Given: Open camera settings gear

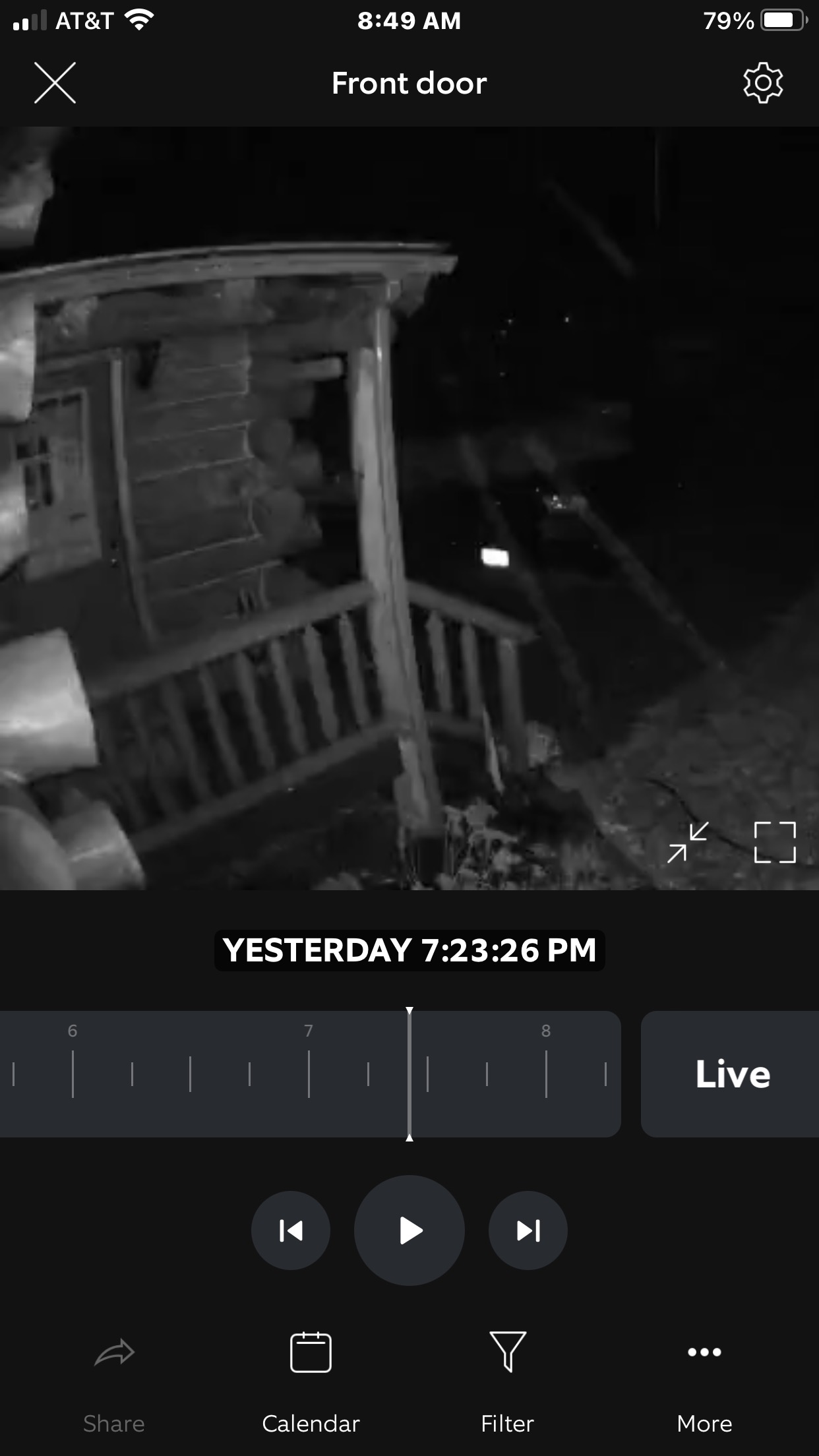Looking at the screenshot, I should [x=763, y=83].
